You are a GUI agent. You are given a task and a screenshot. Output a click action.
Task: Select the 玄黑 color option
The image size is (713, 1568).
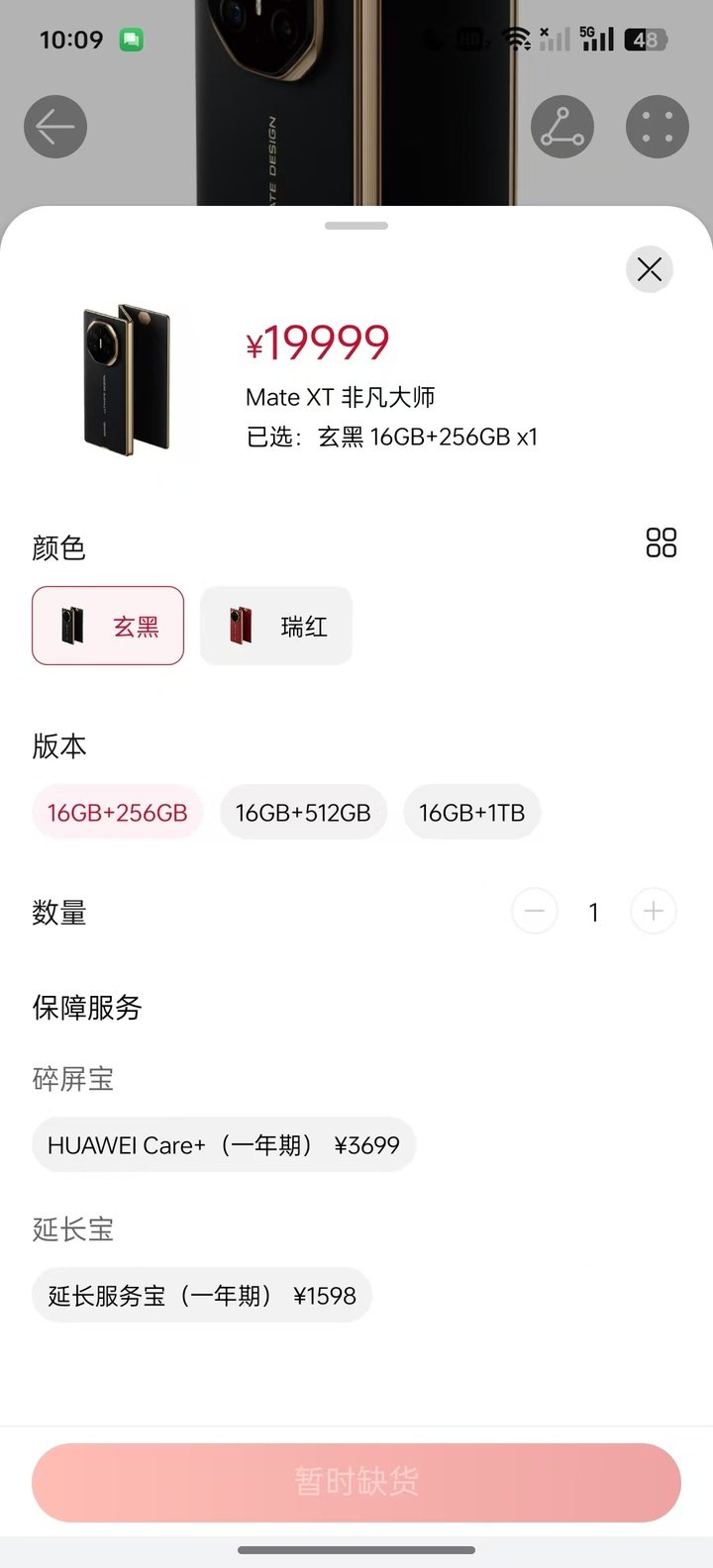pyautogui.click(x=108, y=626)
